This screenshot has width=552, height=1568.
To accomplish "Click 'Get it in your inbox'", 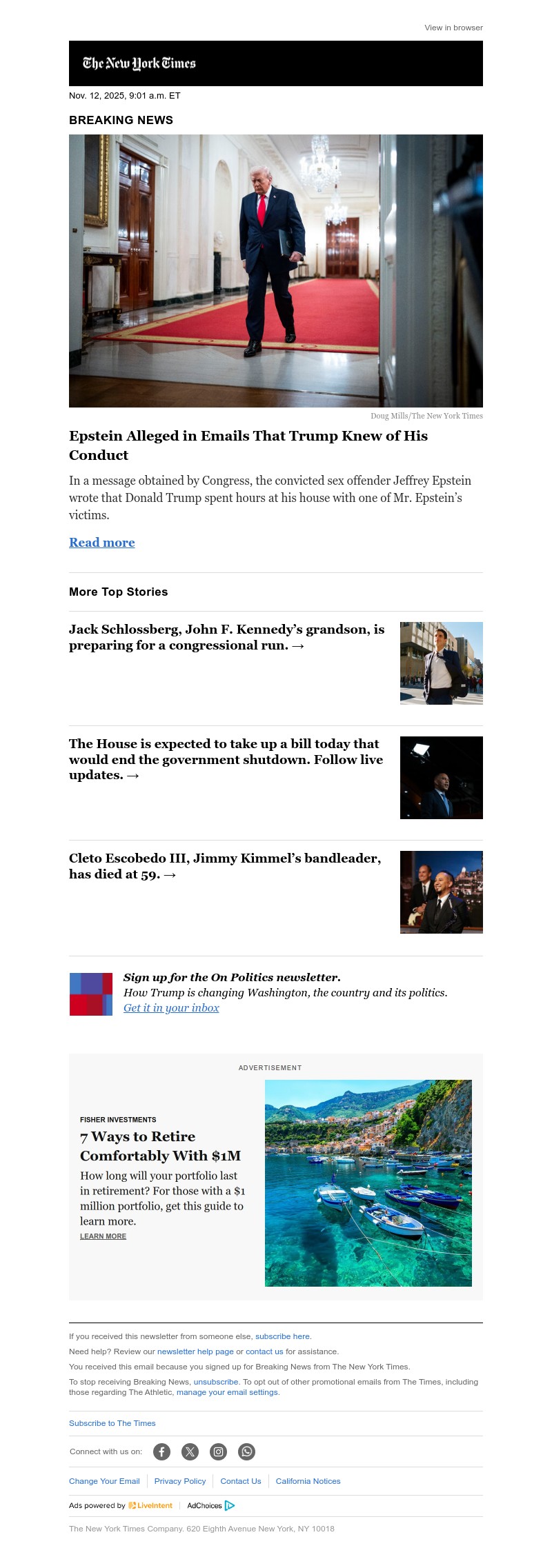I will 170,1008.
